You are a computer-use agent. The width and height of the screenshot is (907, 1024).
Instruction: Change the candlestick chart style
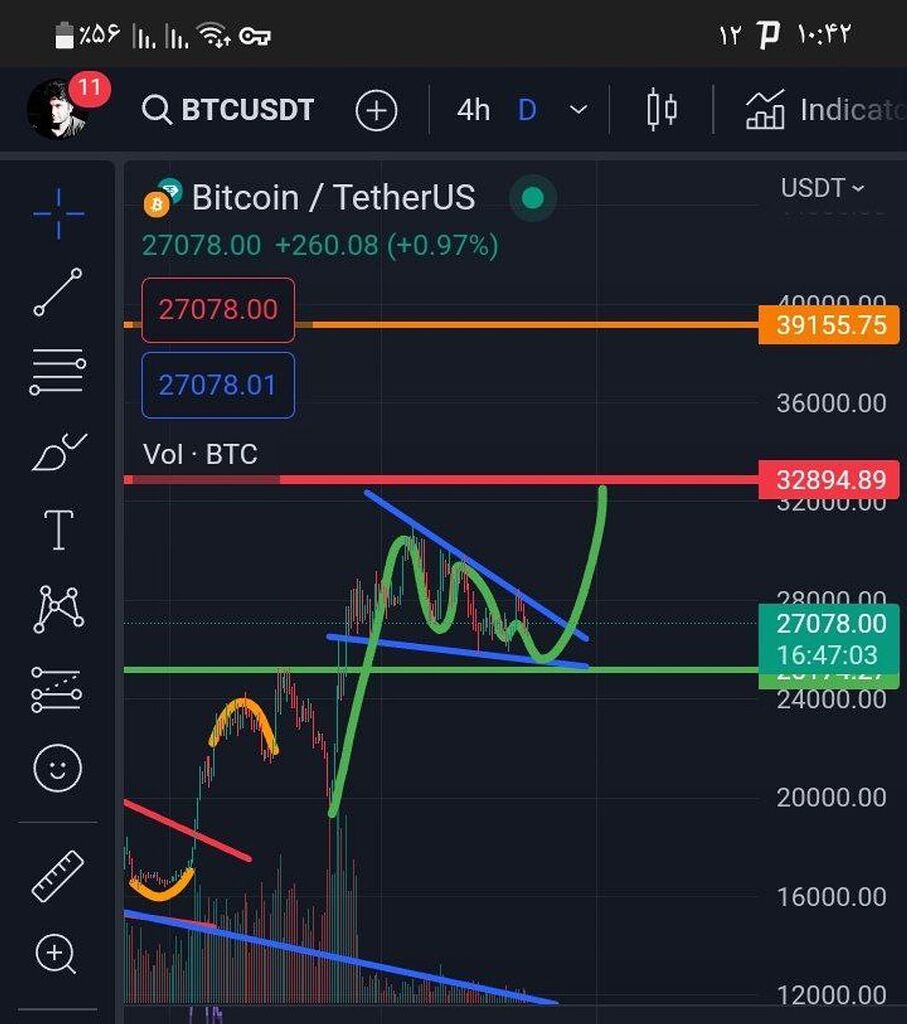662,109
